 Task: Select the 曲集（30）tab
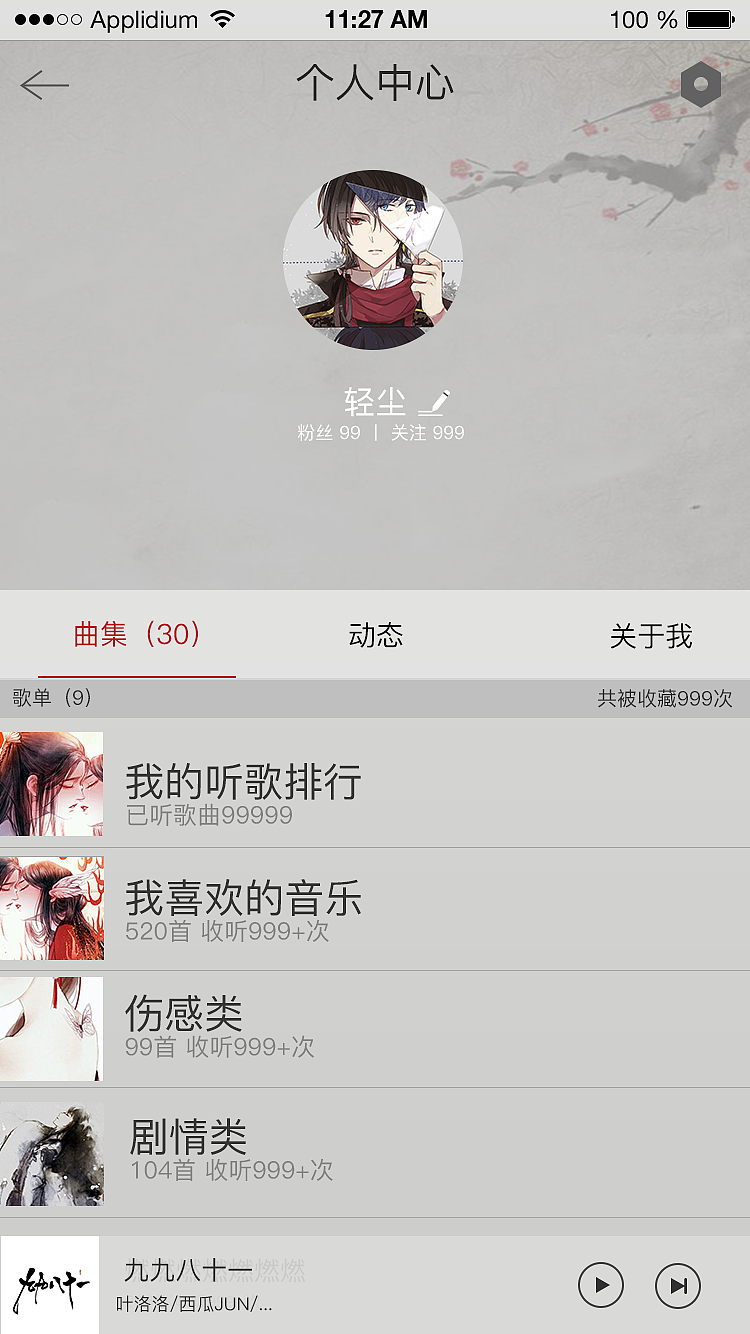(x=136, y=635)
